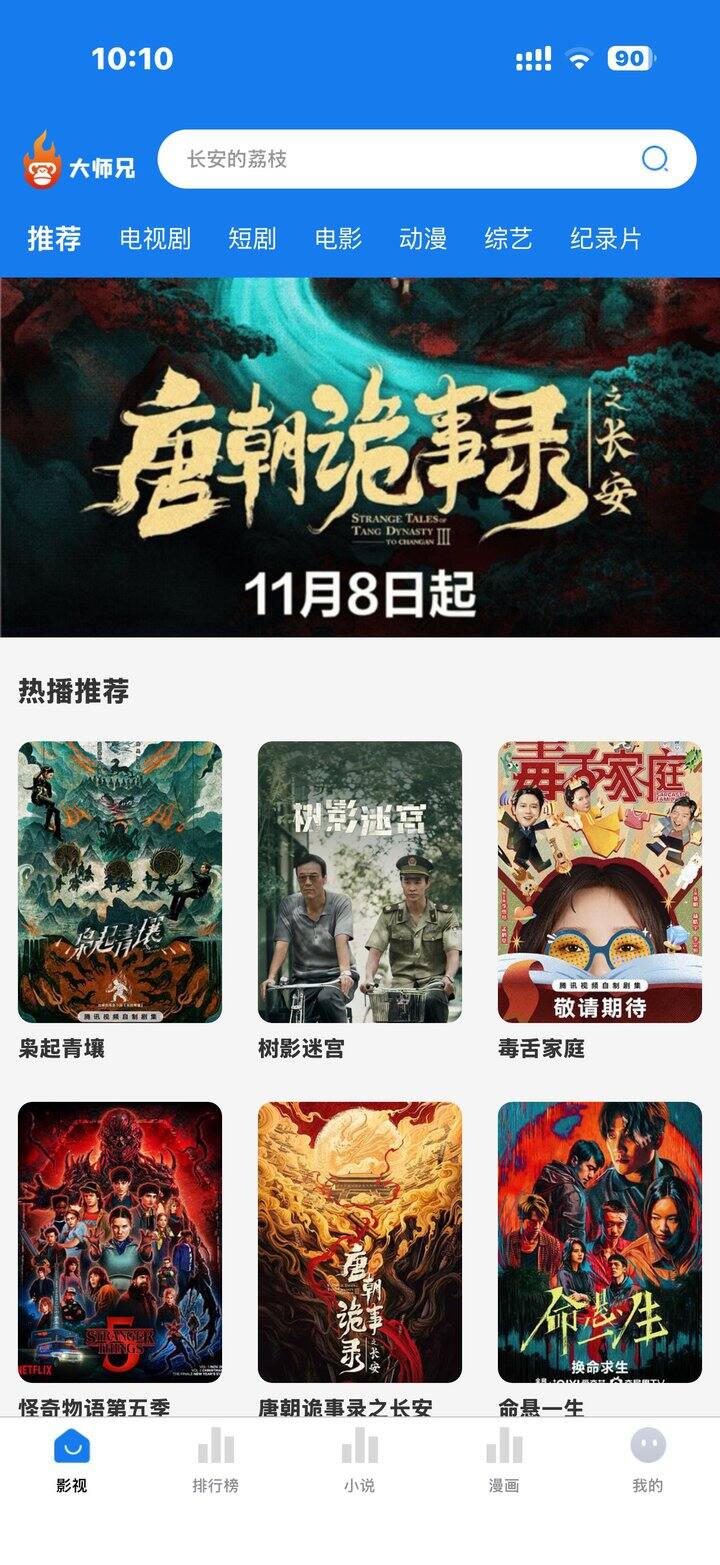
Task: Open the 漫画 bottom tab
Action: tap(504, 1460)
